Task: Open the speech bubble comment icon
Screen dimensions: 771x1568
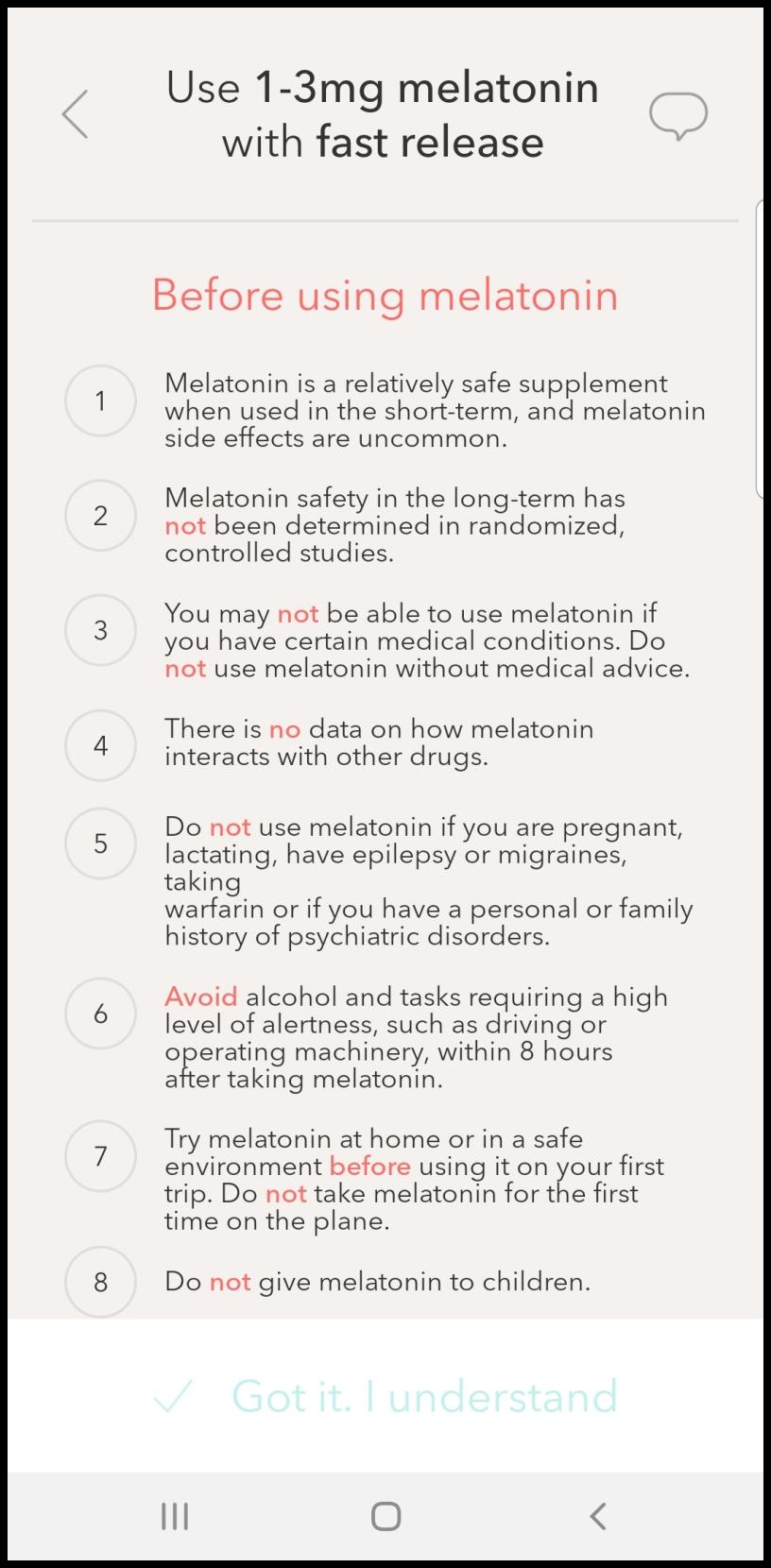Action: click(678, 116)
